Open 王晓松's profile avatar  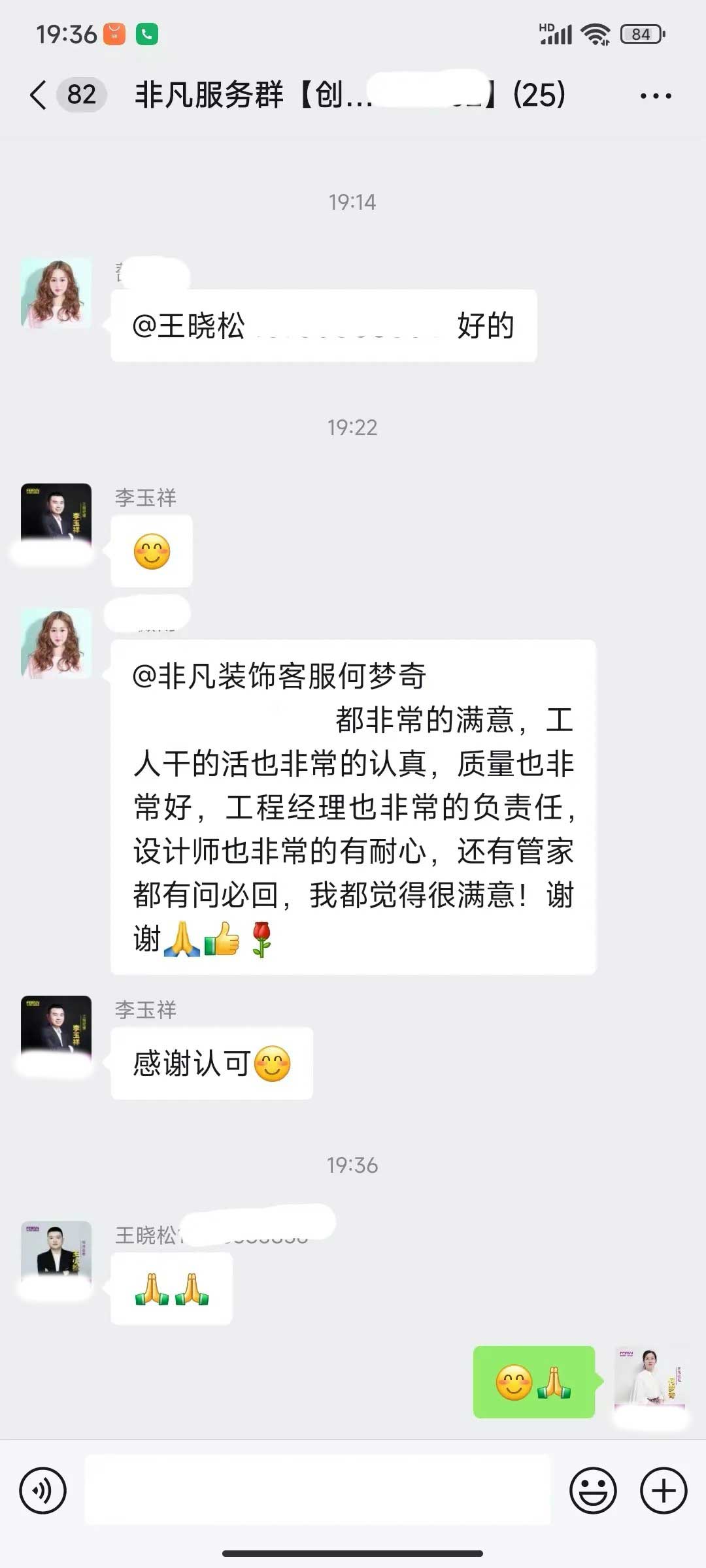click(56, 1254)
